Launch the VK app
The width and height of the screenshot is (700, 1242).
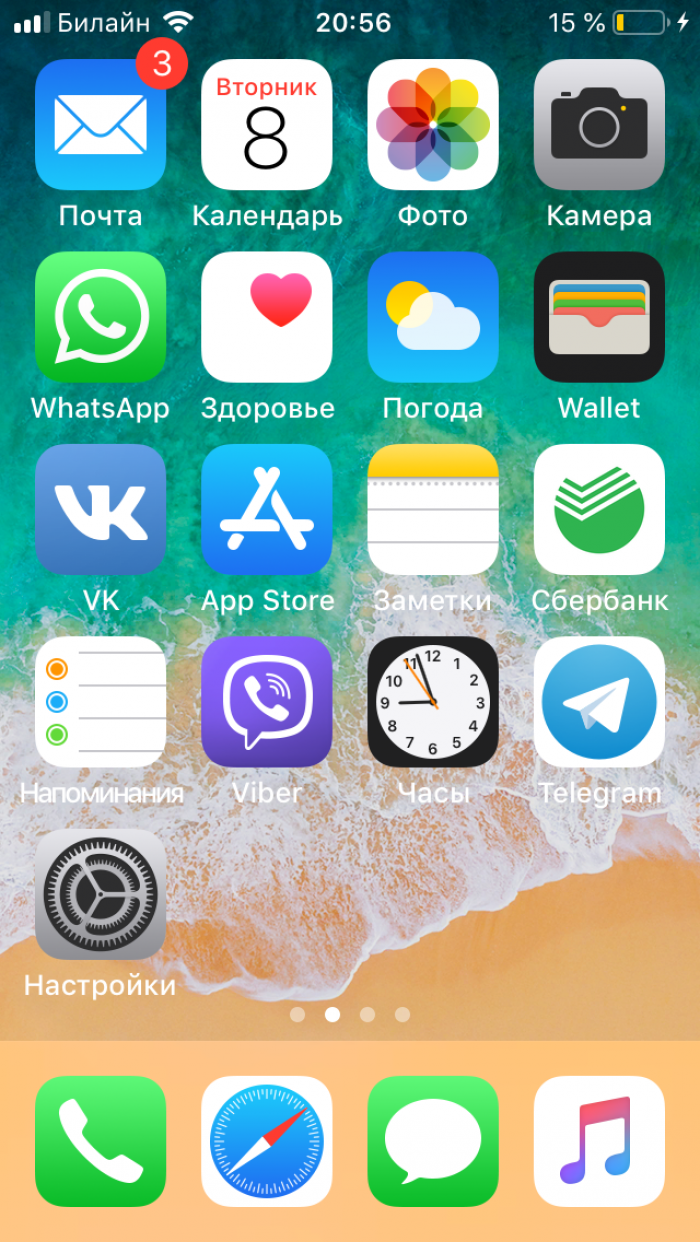[x=100, y=510]
